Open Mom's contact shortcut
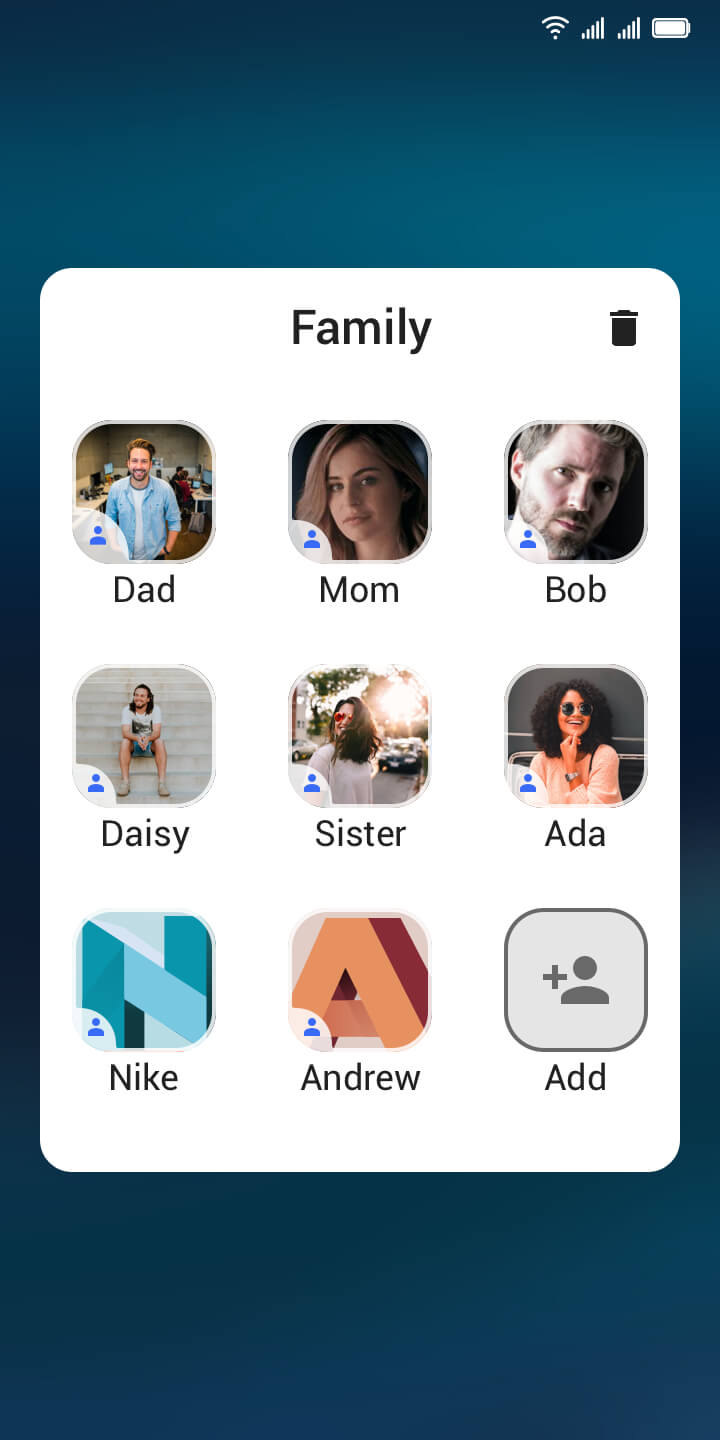Screen dimensions: 720x1440 coord(360,492)
